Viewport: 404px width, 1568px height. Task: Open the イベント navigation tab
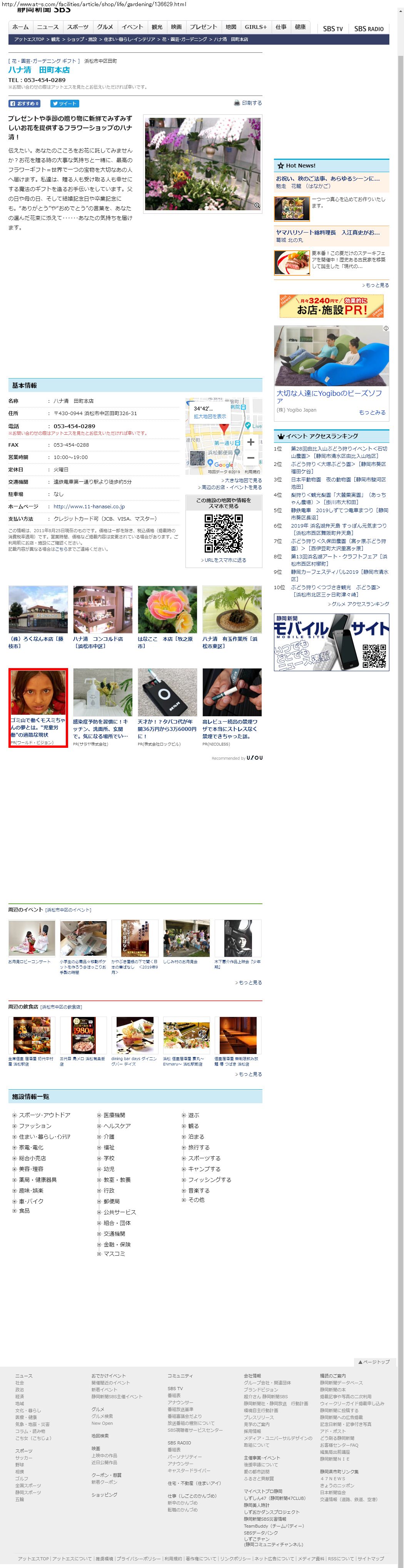pos(132,27)
